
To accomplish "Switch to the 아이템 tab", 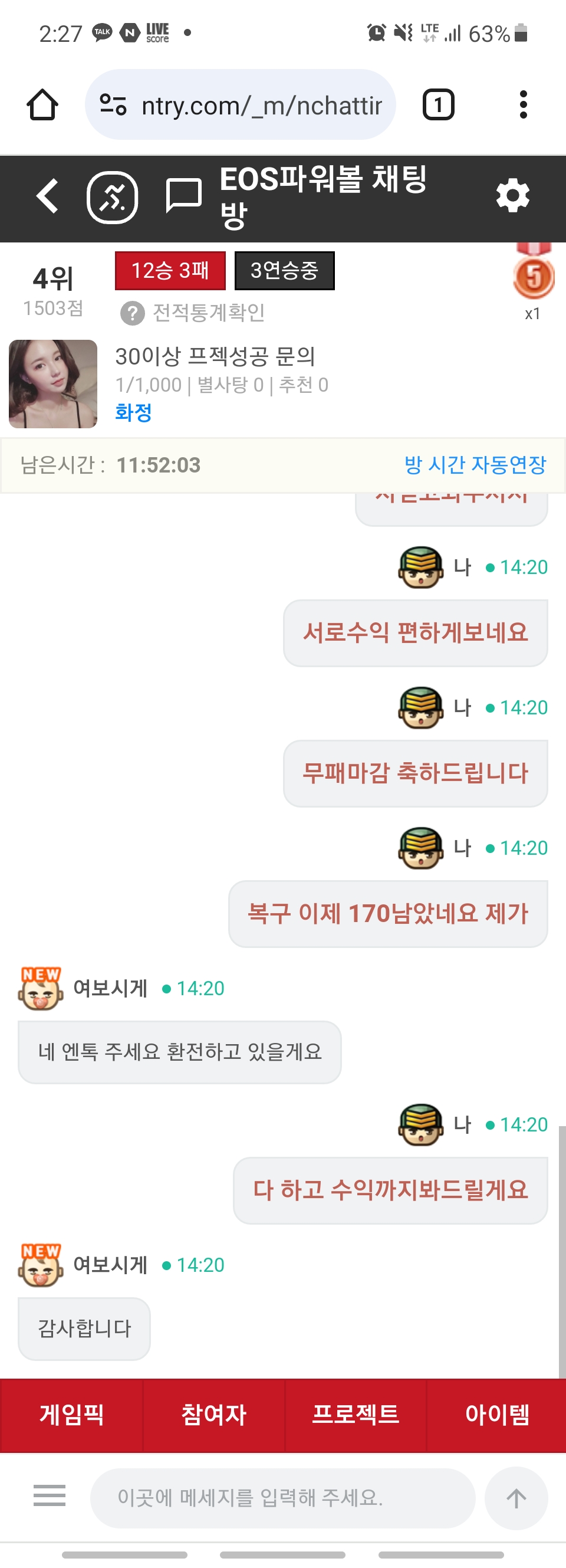I will [496, 1414].
